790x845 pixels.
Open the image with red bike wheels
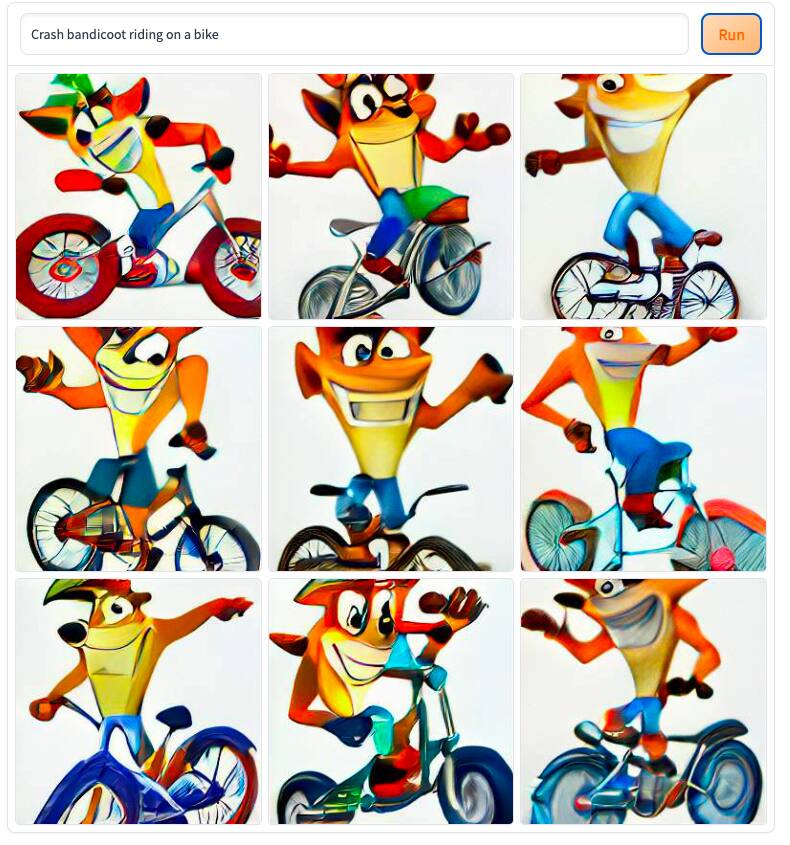coord(139,196)
